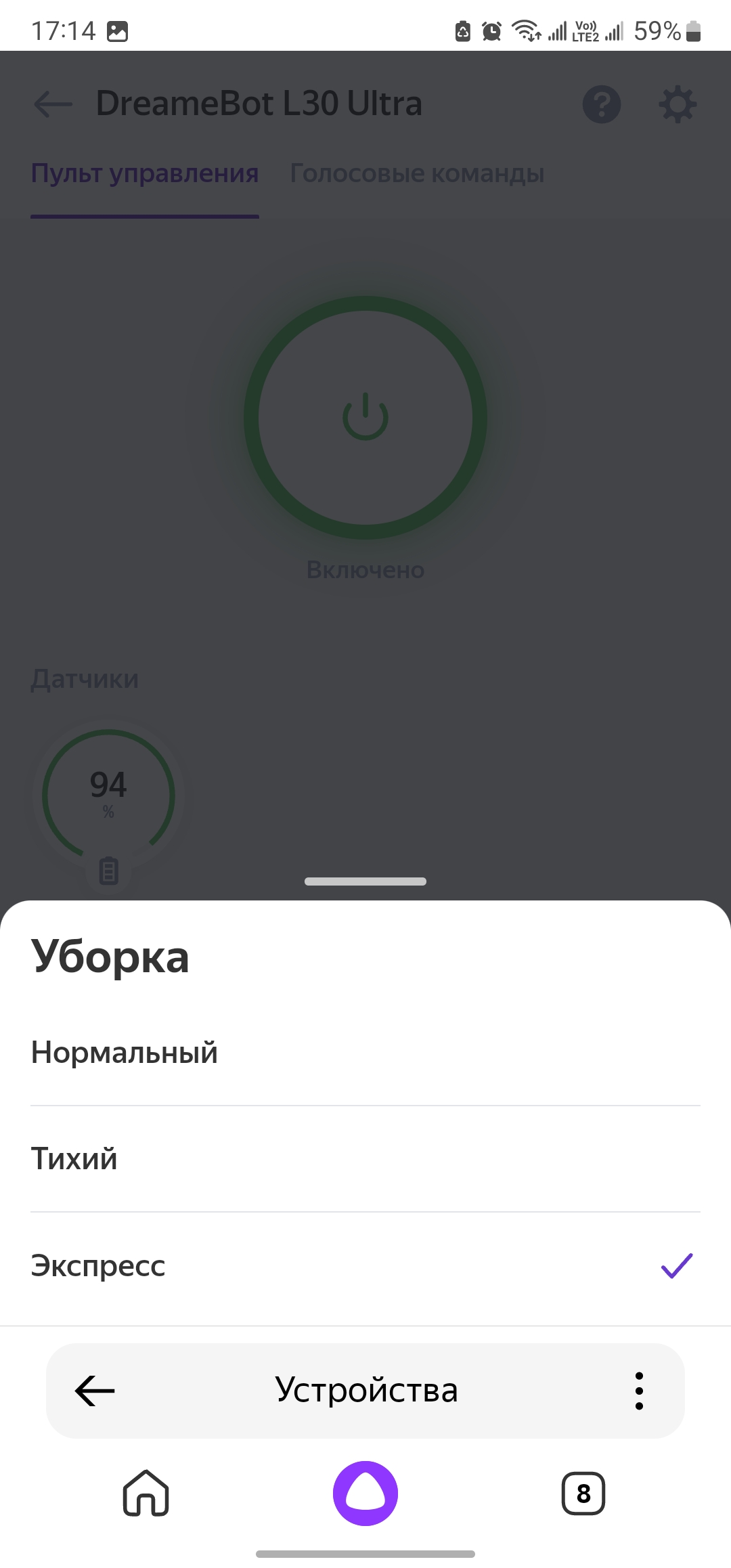Choose the Тихий cleaning mode
Screen dimensions: 731x1568
[x=365, y=1158]
